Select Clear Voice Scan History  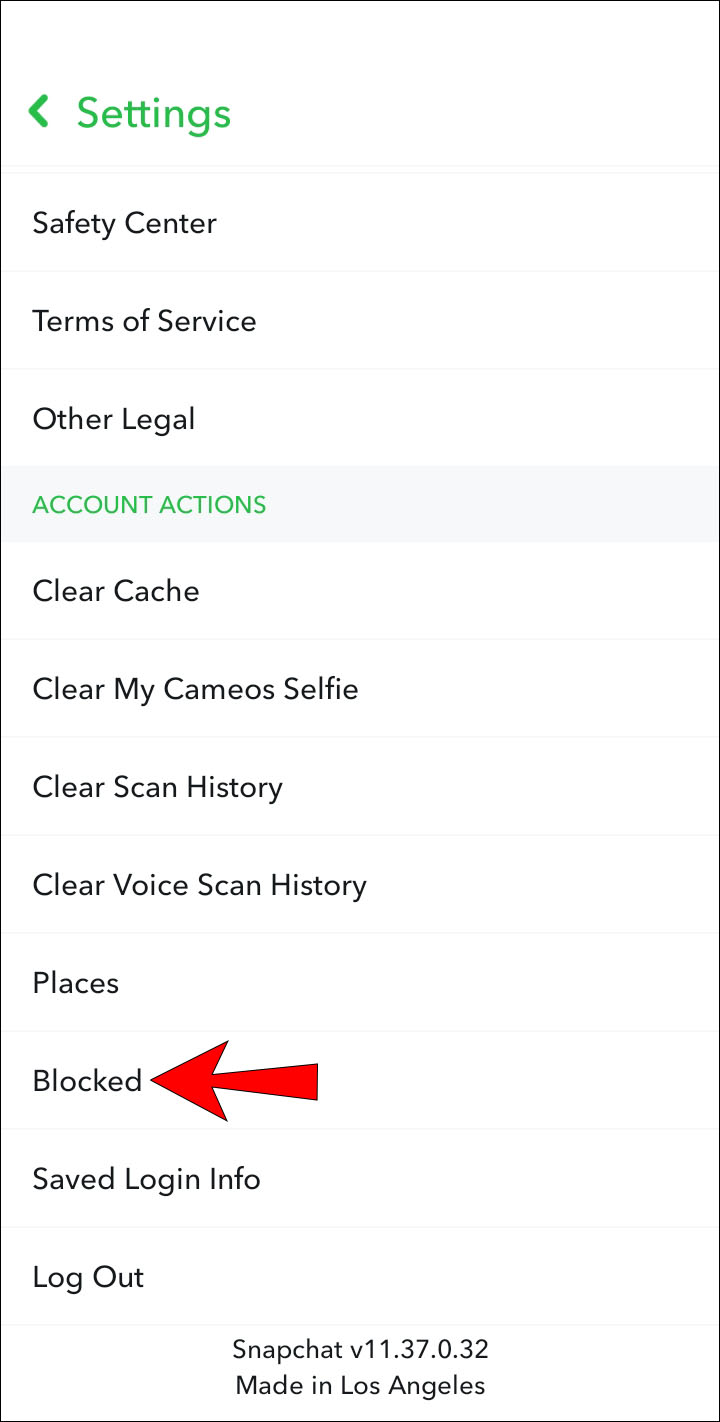tap(199, 885)
